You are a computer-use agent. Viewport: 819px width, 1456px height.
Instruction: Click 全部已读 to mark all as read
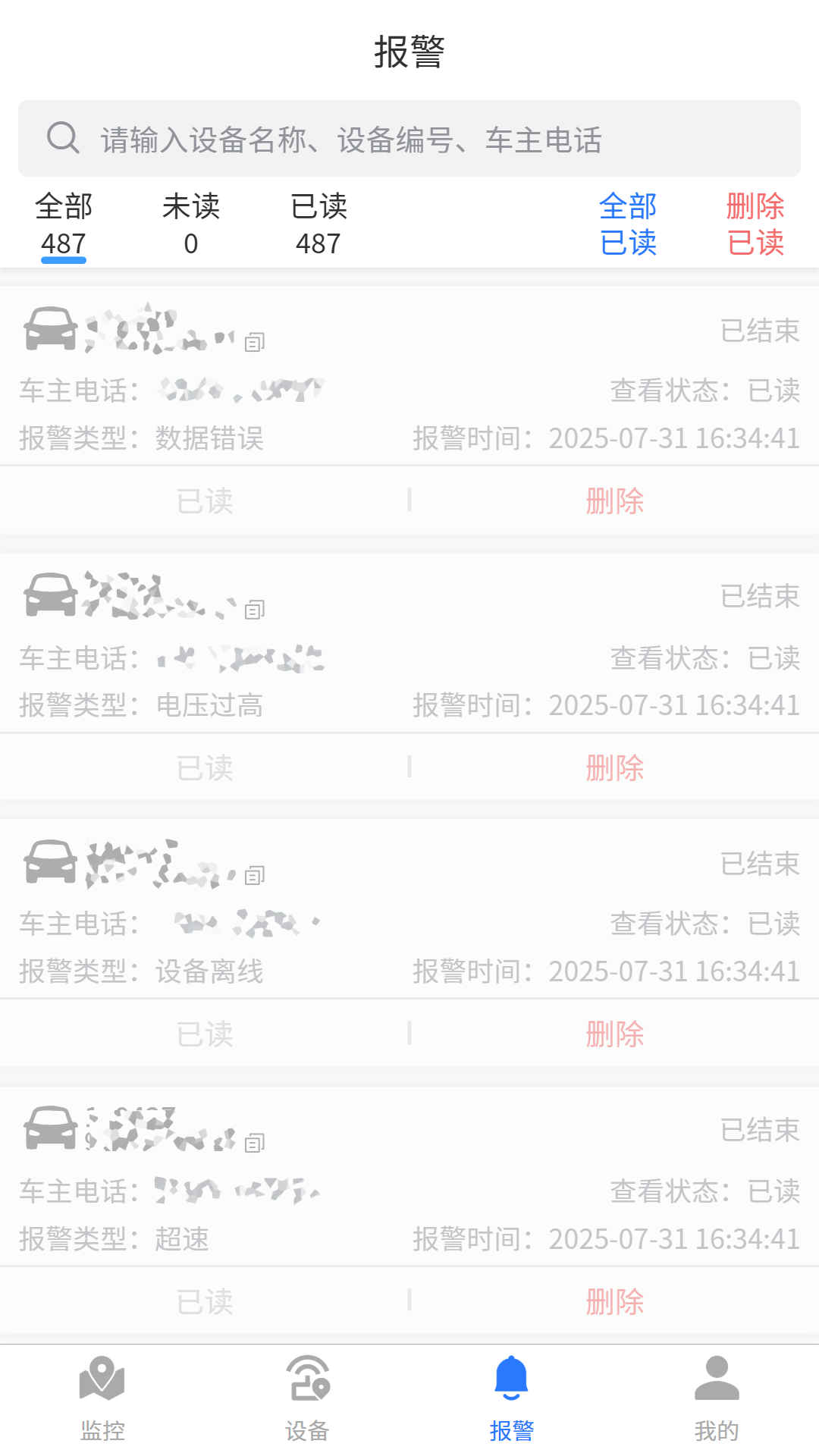628,225
